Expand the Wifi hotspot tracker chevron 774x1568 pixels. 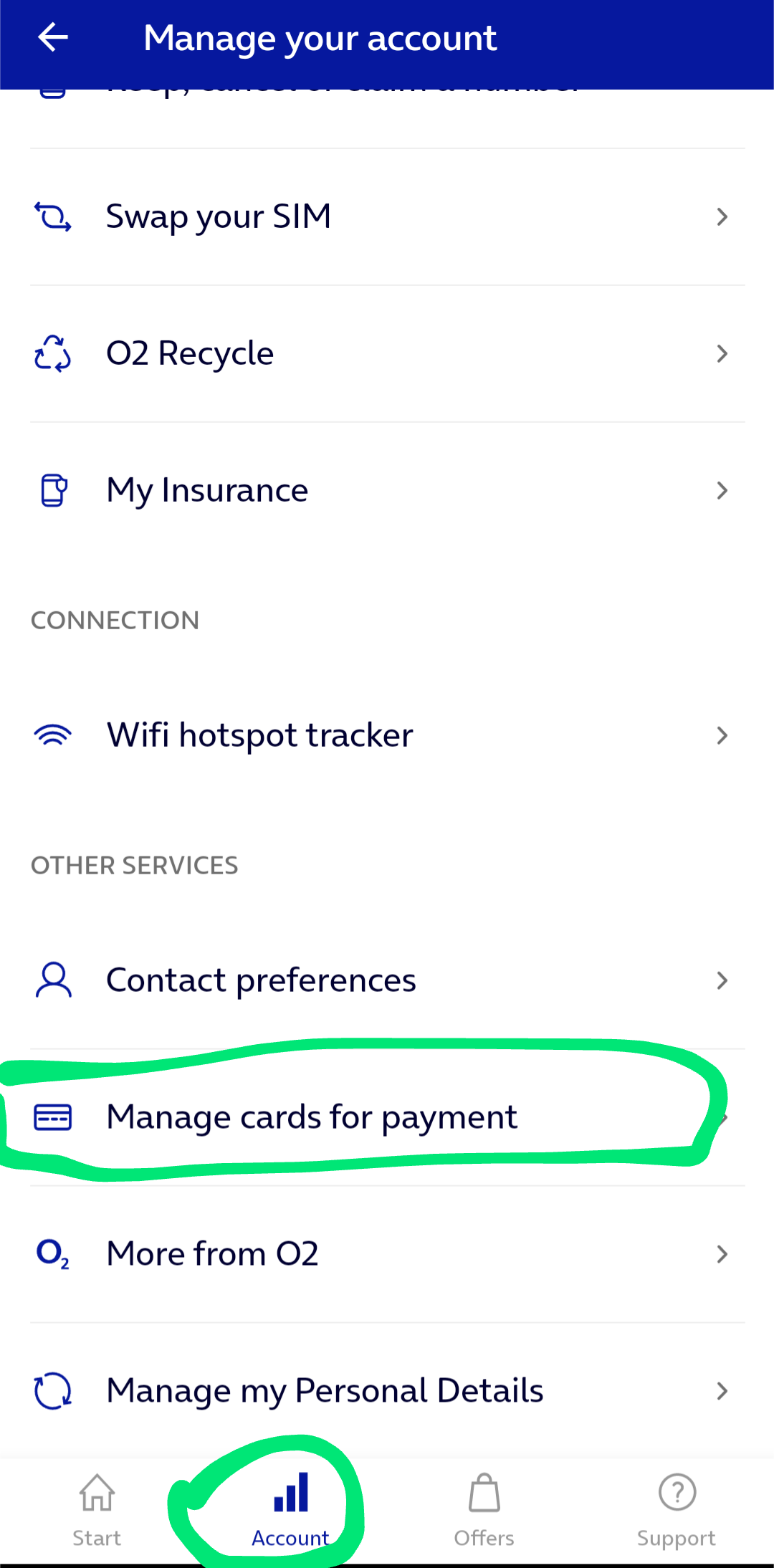(x=722, y=735)
